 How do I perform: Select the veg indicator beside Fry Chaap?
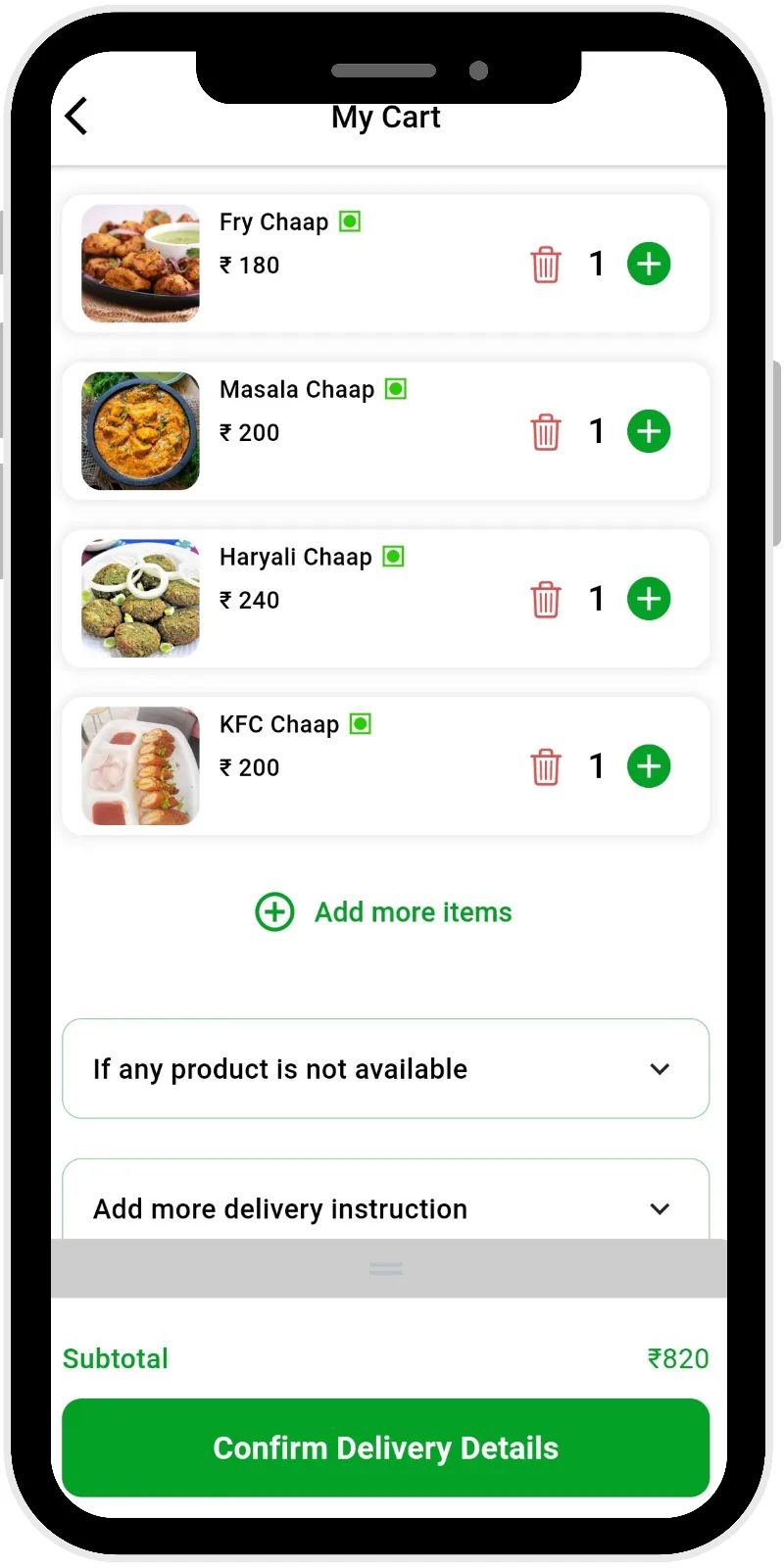pyautogui.click(x=349, y=221)
